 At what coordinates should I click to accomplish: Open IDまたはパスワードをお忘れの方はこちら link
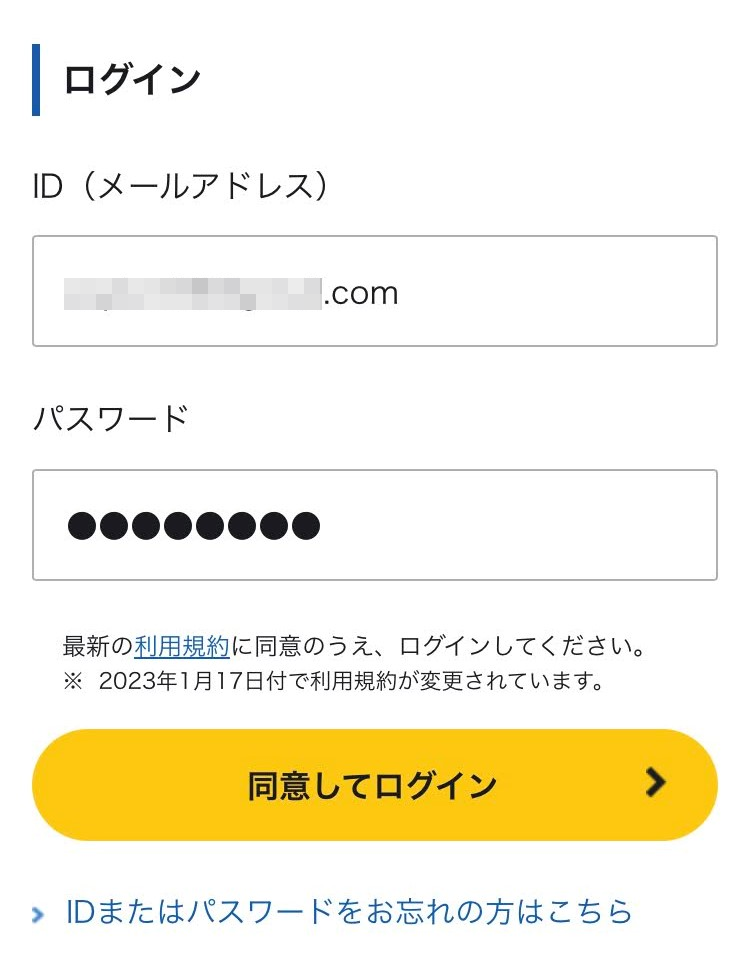point(348,911)
